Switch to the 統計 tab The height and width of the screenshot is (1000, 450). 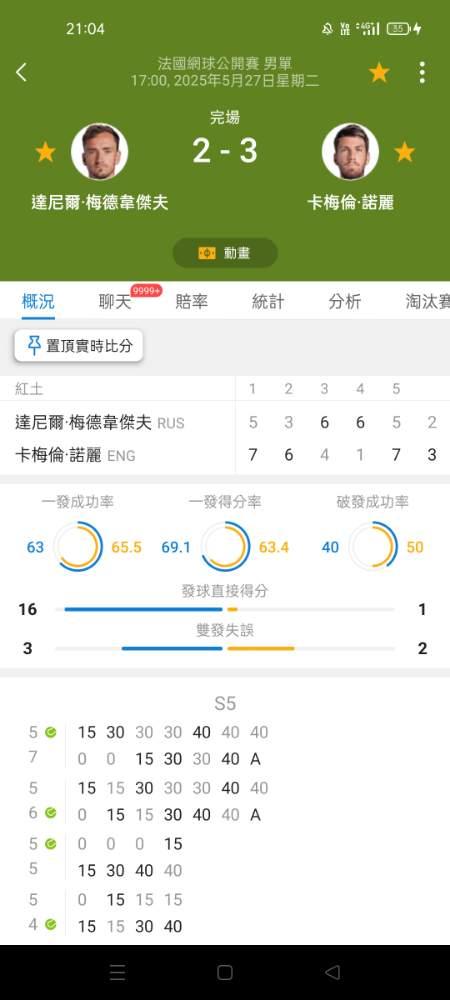268,301
